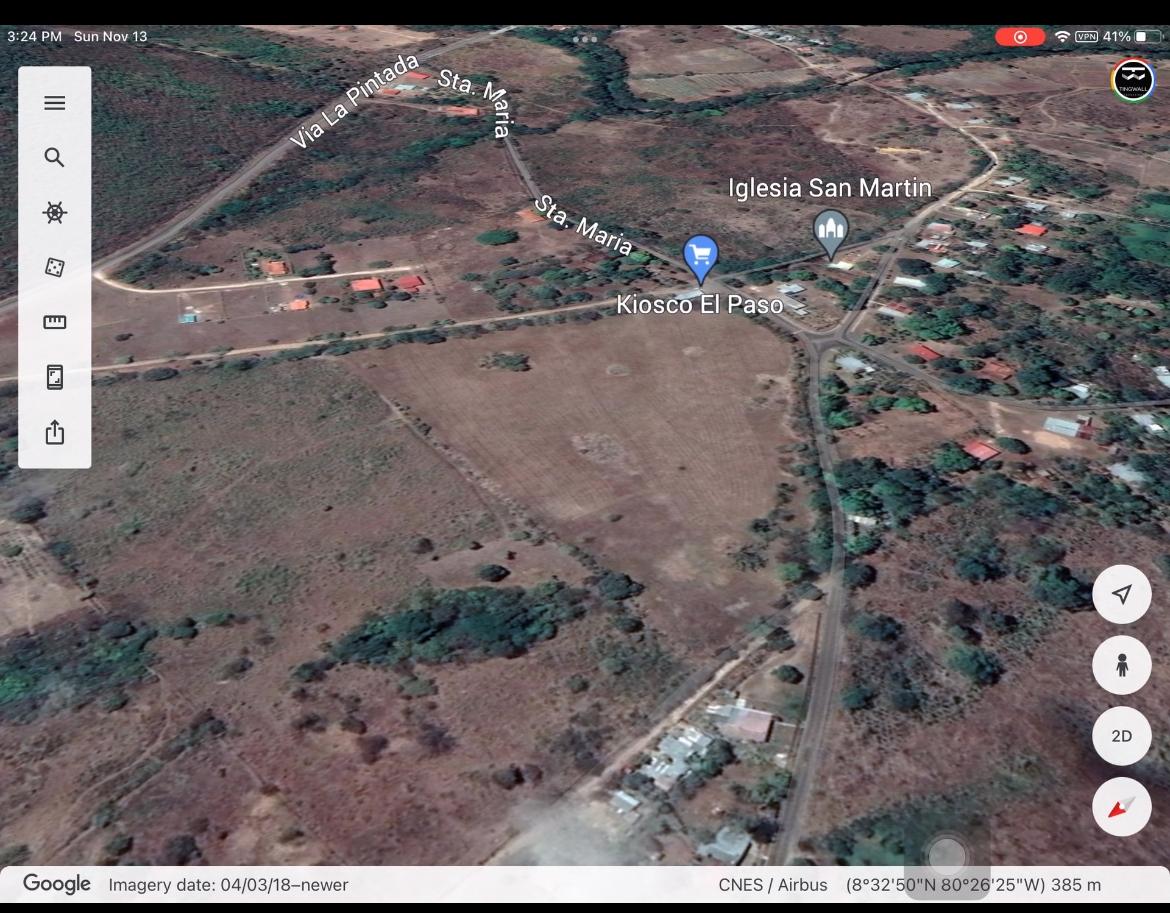Share this map view

click(55, 432)
